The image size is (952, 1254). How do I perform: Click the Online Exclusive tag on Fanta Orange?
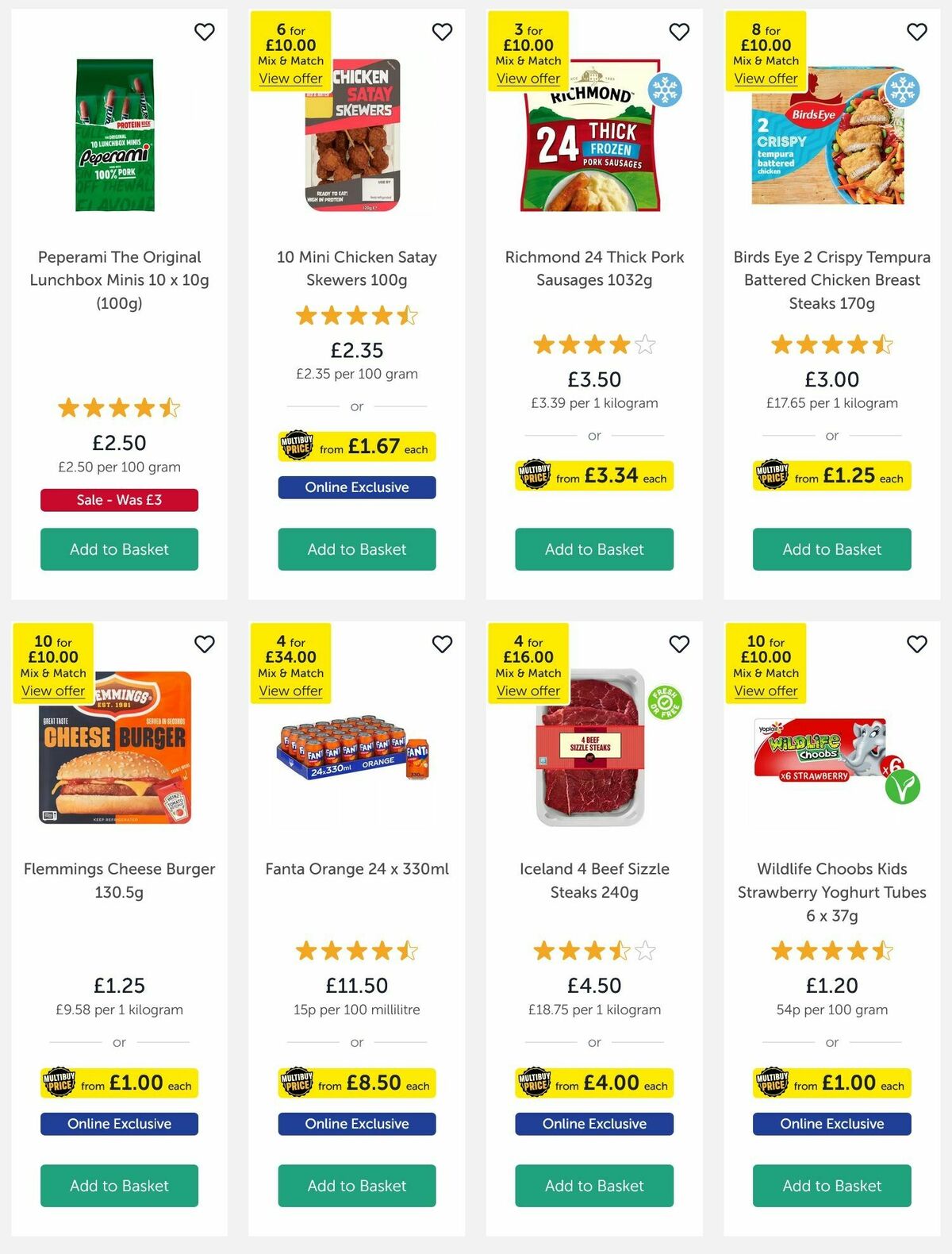click(x=356, y=1124)
